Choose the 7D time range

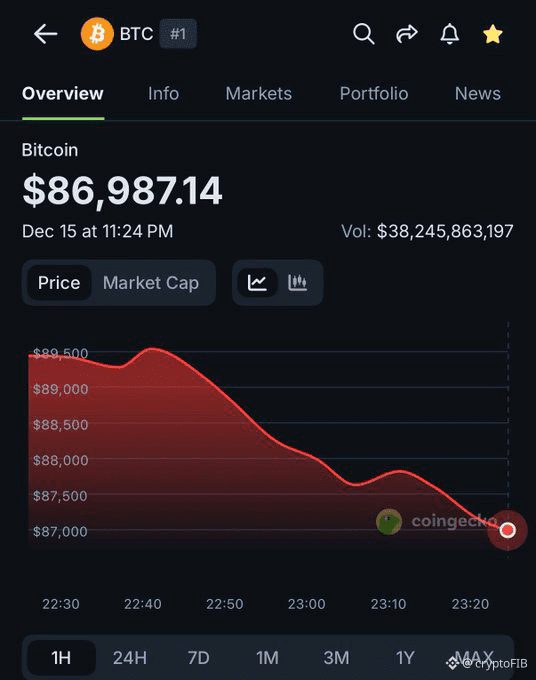199,657
